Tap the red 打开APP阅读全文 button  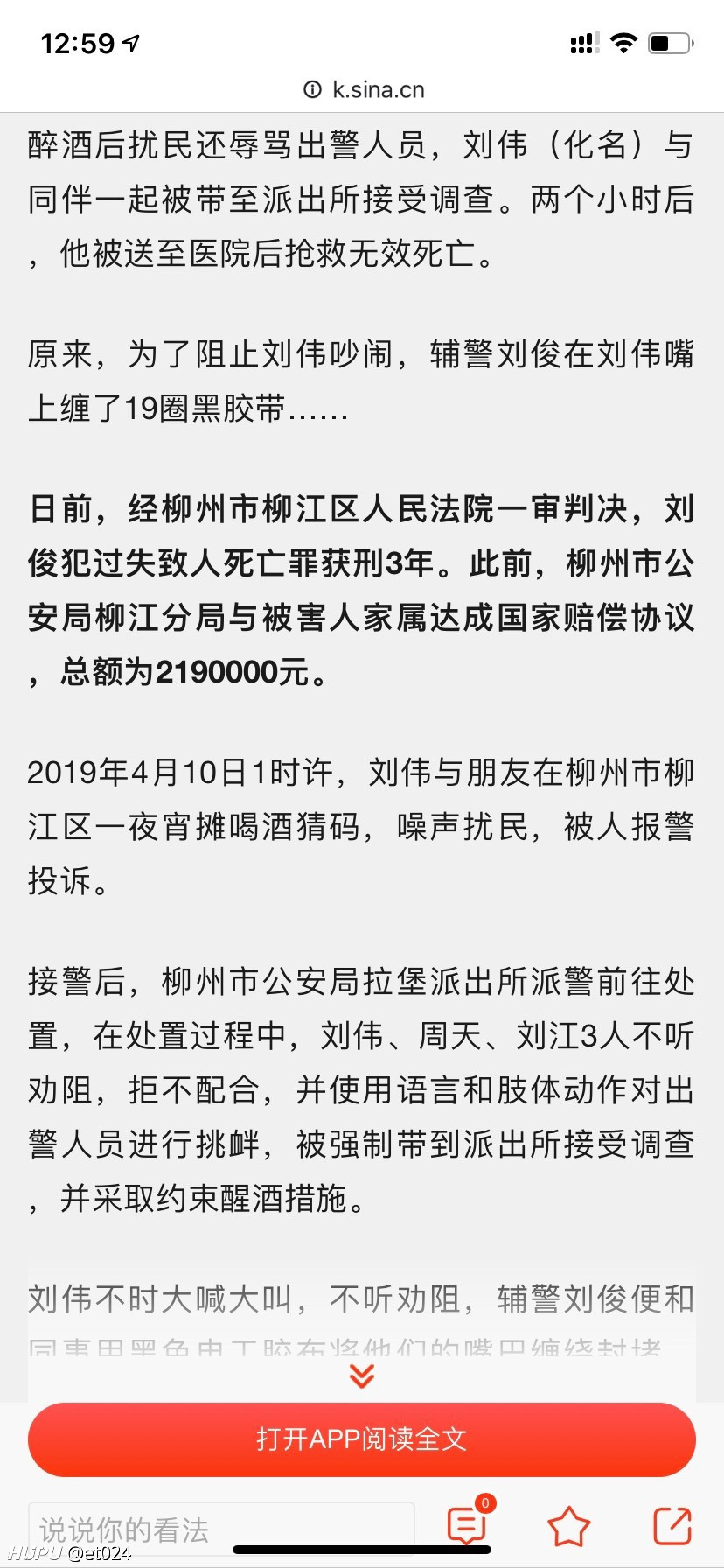click(x=362, y=1439)
